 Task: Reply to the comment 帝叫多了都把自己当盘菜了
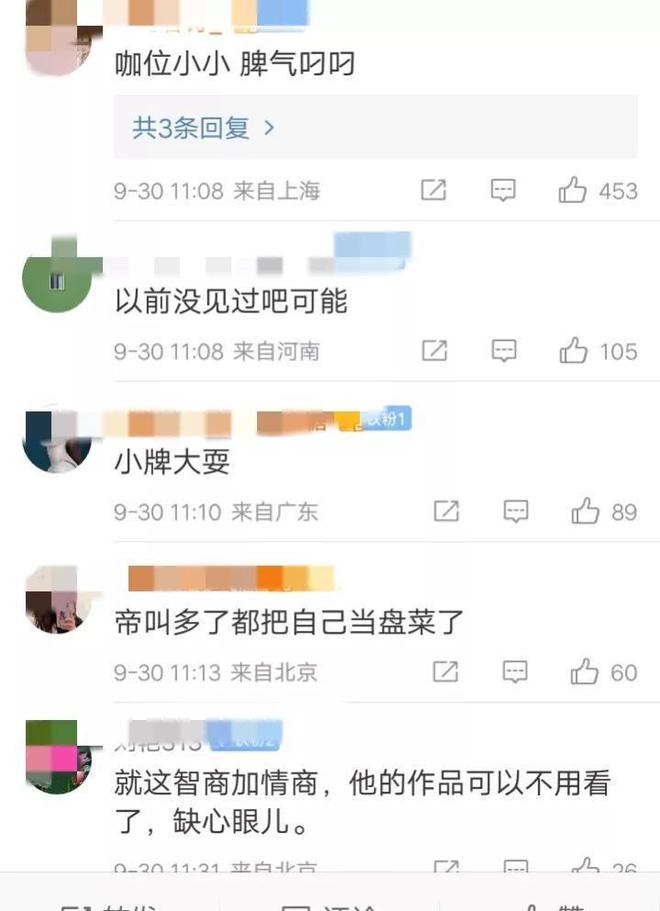(515, 672)
